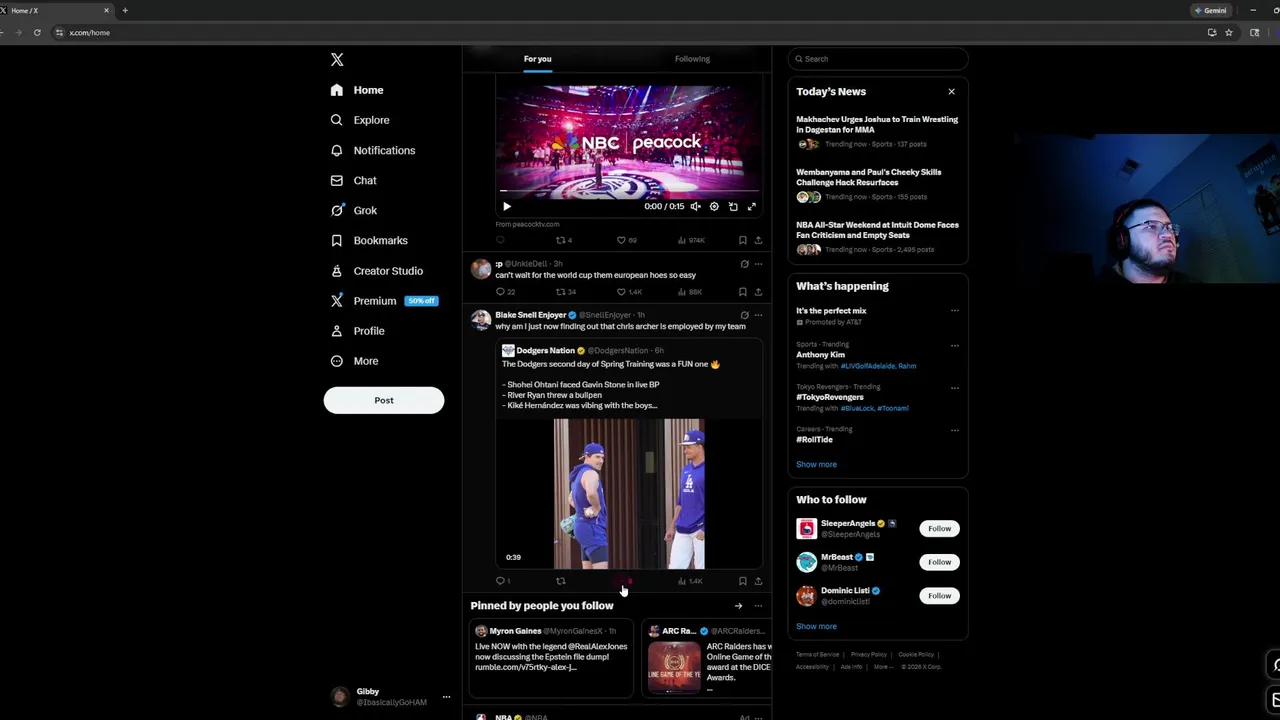
Task: Go to Bookmarks in the sidebar
Action: [x=379, y=240]
